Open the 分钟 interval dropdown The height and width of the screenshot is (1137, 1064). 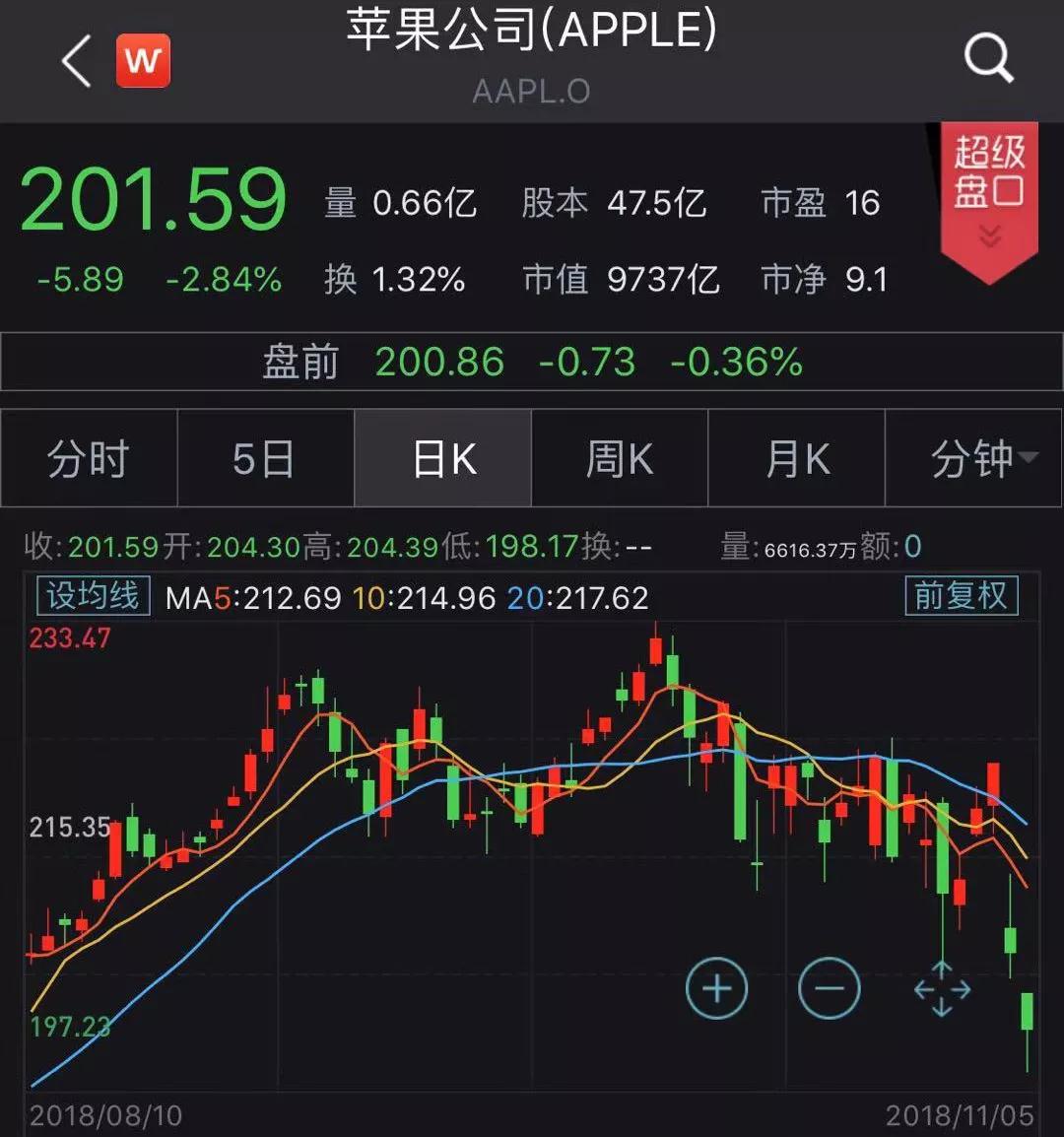(x=981, y=459)
